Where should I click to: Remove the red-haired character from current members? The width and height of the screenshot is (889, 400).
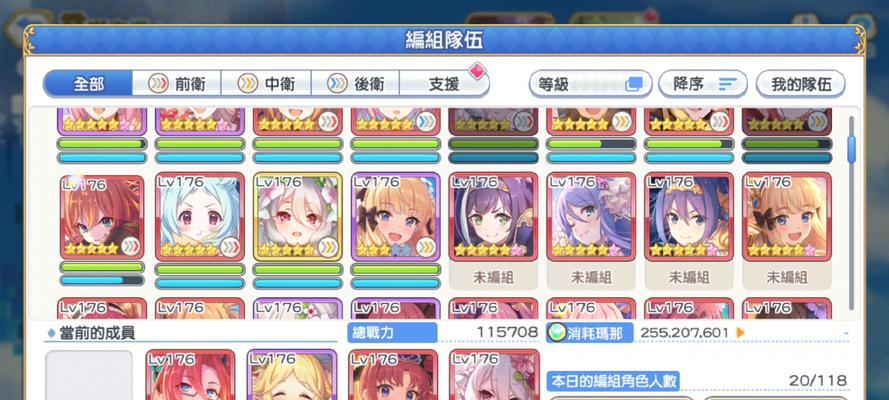(x=190, y=377)
